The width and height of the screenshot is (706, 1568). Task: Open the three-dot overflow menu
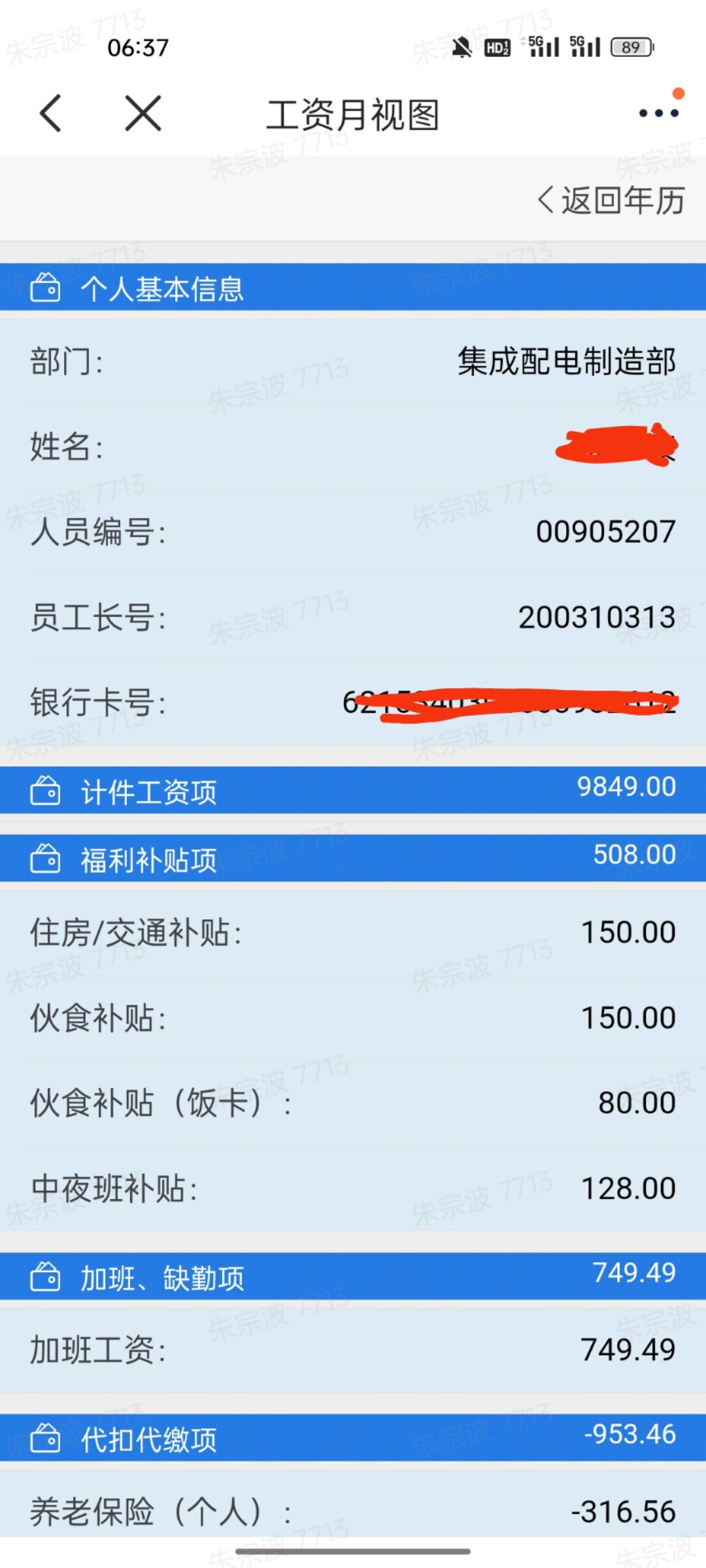pyautogui.click(x=658, y=114)
